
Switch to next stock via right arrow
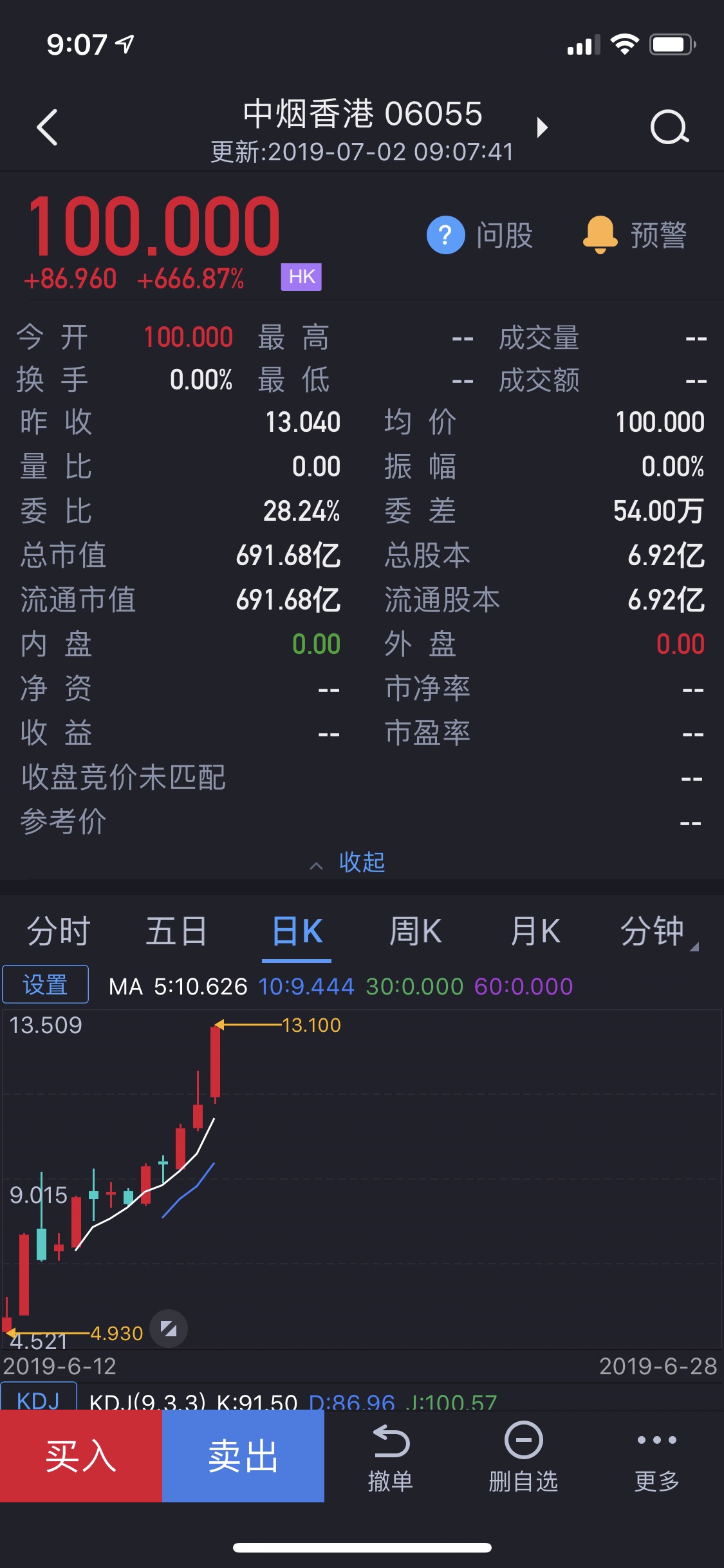tap(543, 127)
